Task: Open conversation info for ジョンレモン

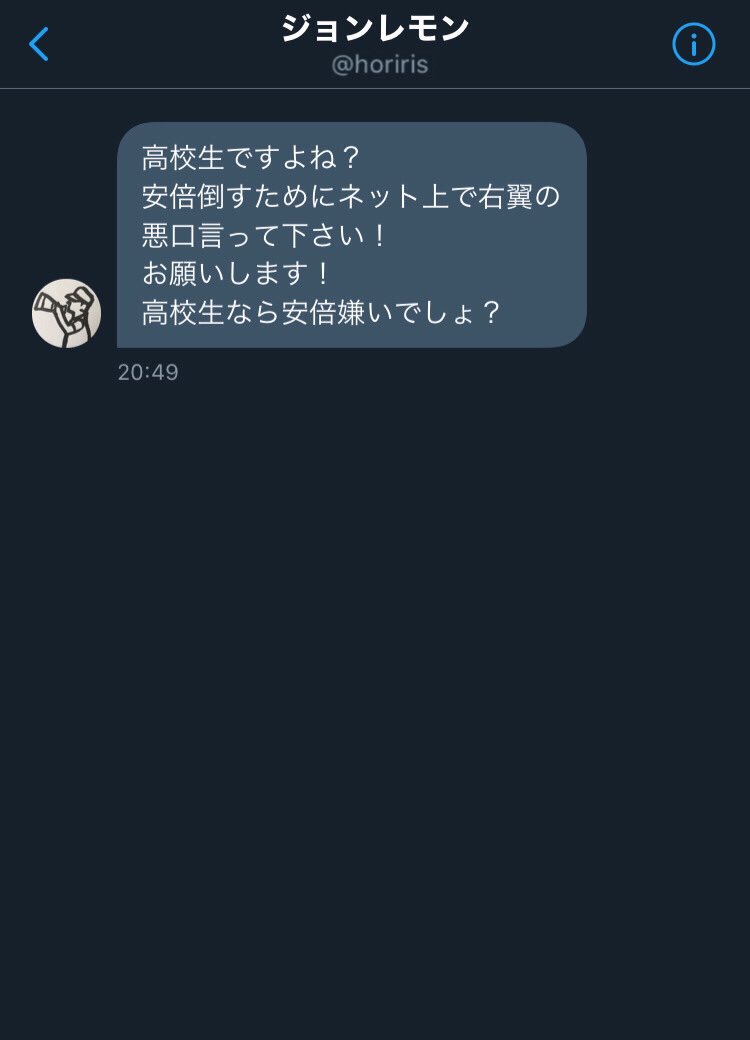Action: coord(693,44)
